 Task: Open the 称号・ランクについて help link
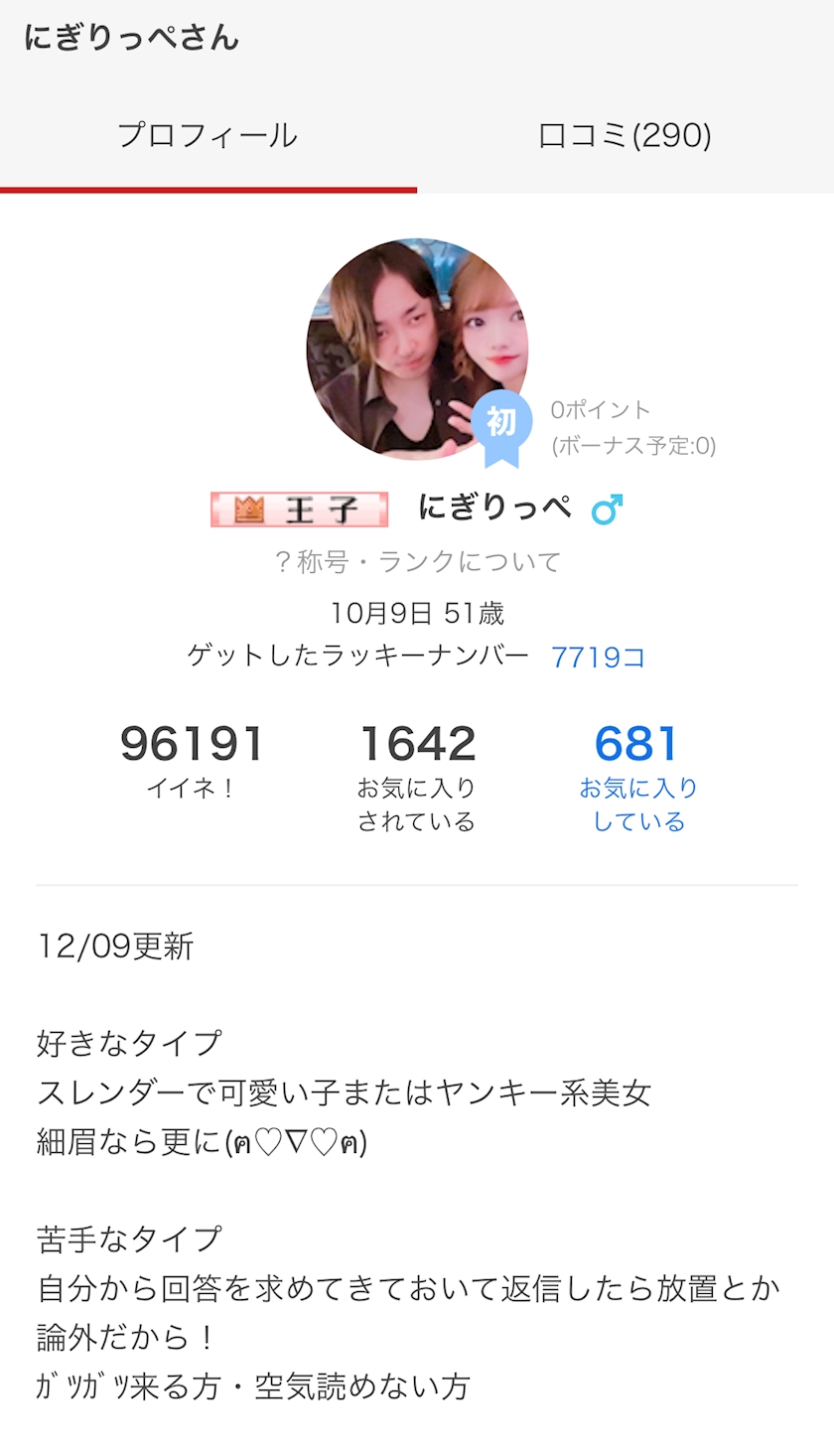[417, 562]
